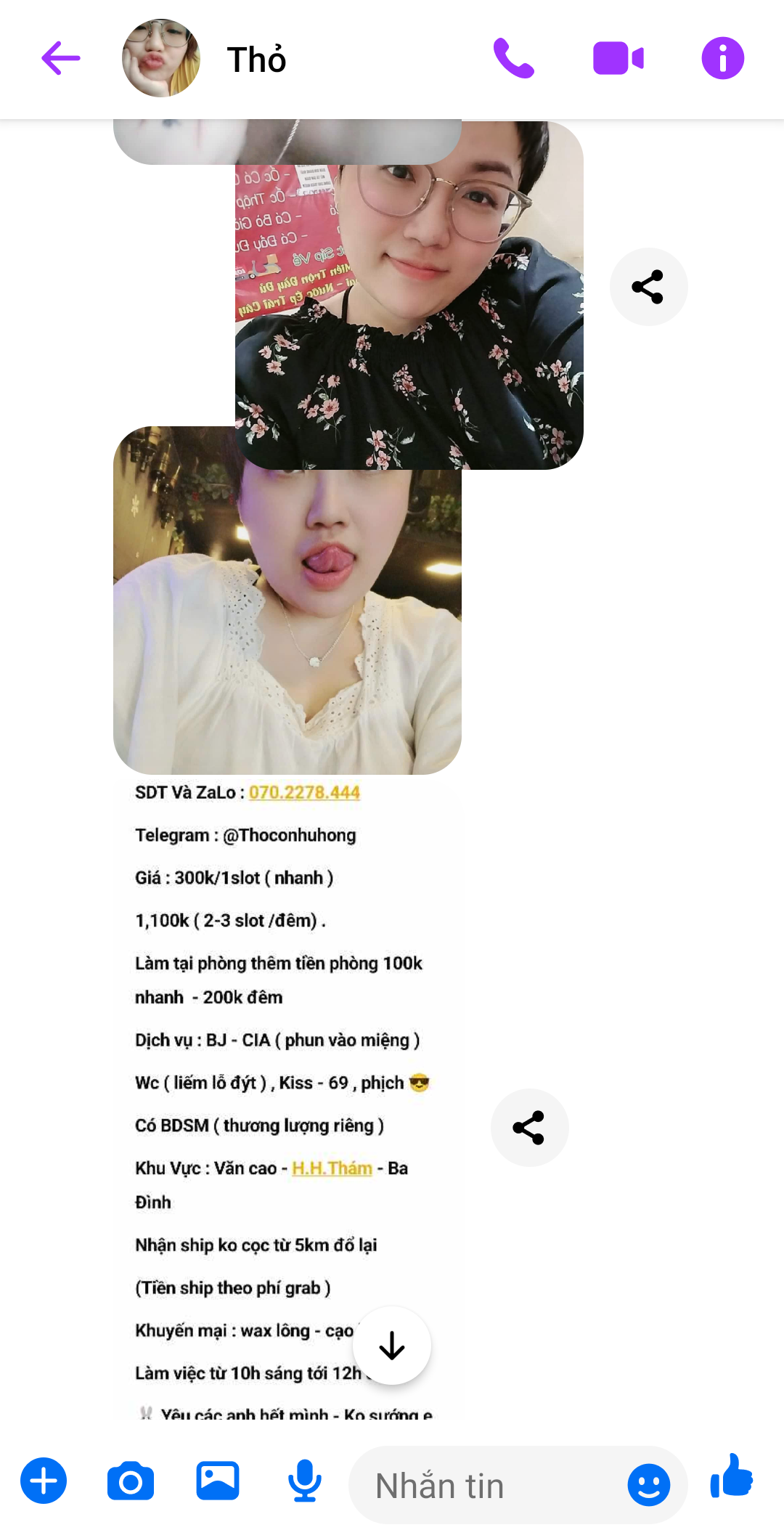Image resolution: width=784 pixels, height=1530 pixels.
Task: Start a voice call with Thỏ
Action: click(x=514, y=59)
